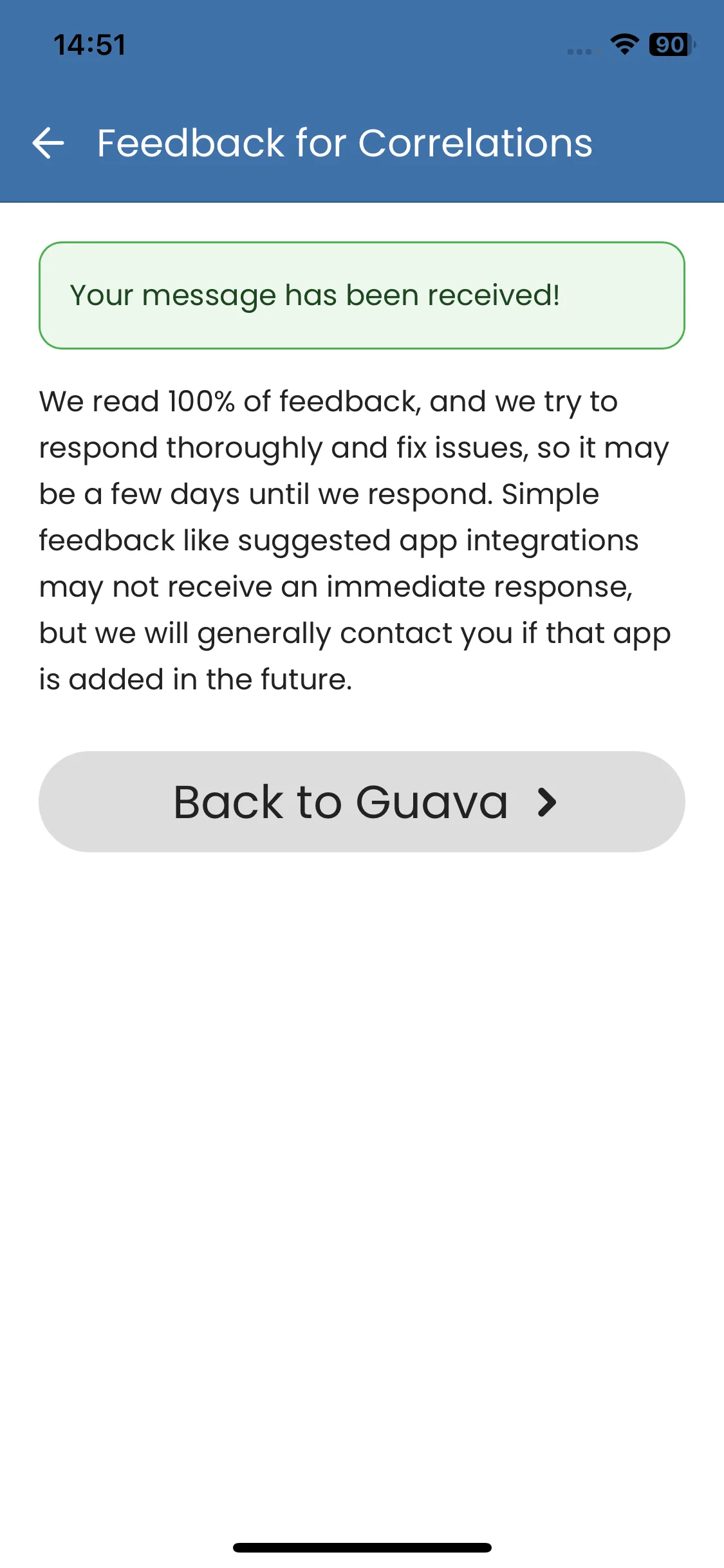Go back using the header arrow
724x1568 pixels.
pos(48,143)
